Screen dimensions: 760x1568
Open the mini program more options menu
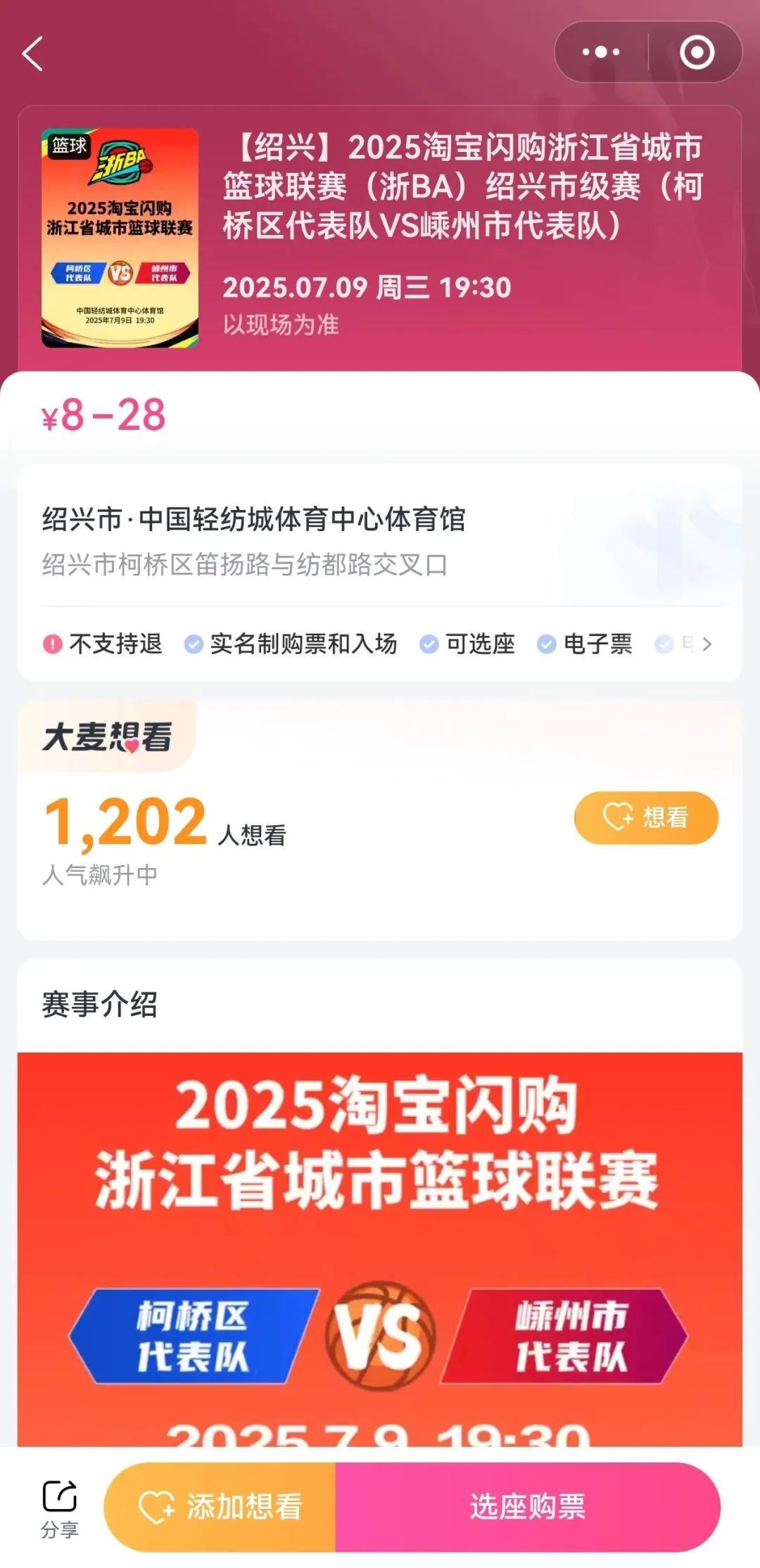coord(601,52)
